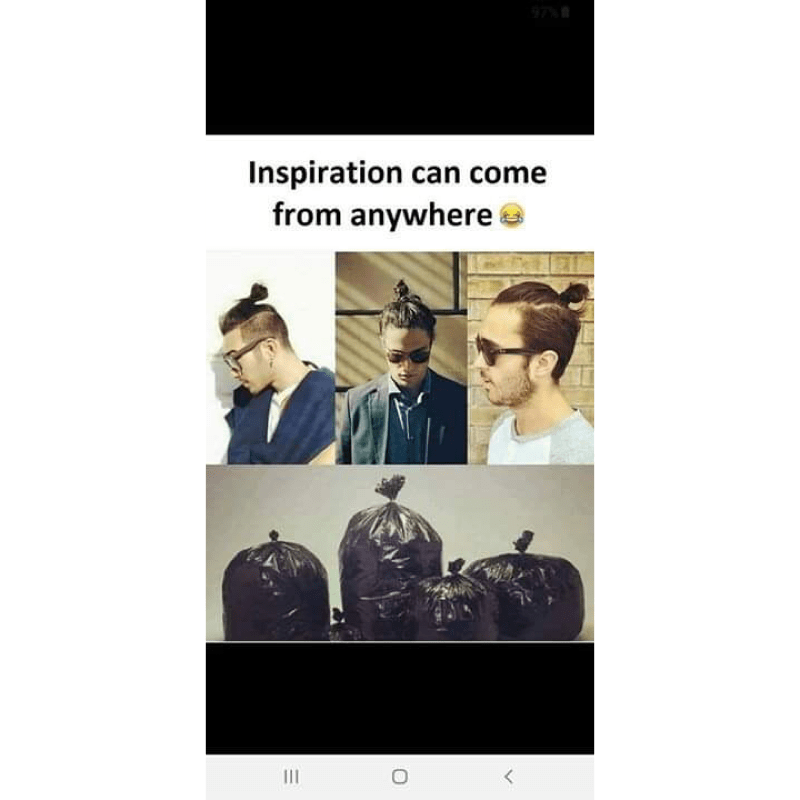800x800 pixels.
Task: Go back using the navigation bar arrow
Action: click(508, 776)
